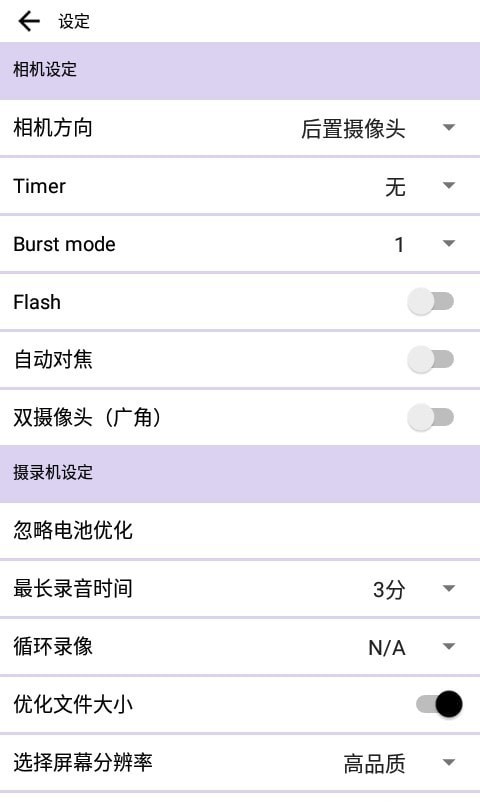Choose a 选择屏幕分辨率 quality option

pyautogui.click(x=399, y=763)
